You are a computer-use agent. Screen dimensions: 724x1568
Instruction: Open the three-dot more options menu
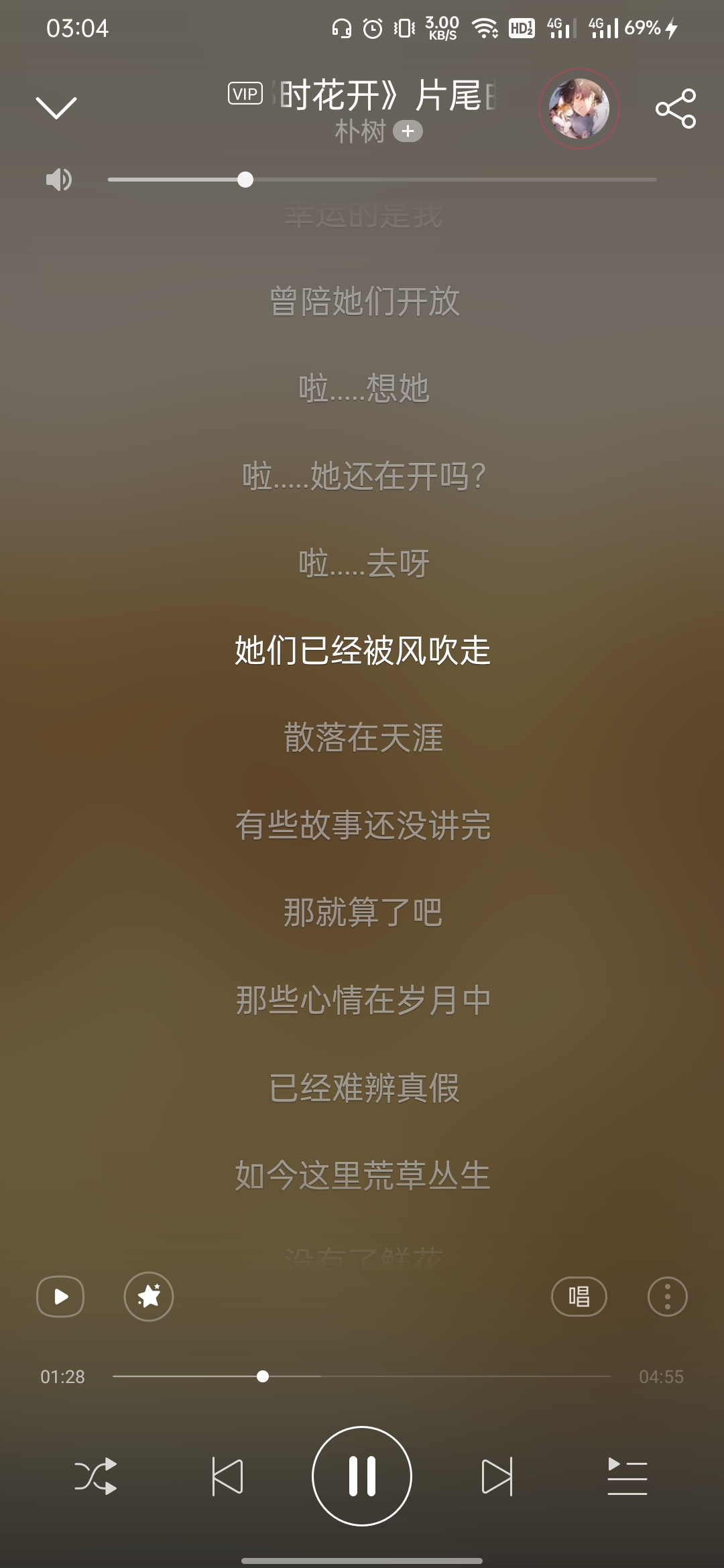(667, 1297)
